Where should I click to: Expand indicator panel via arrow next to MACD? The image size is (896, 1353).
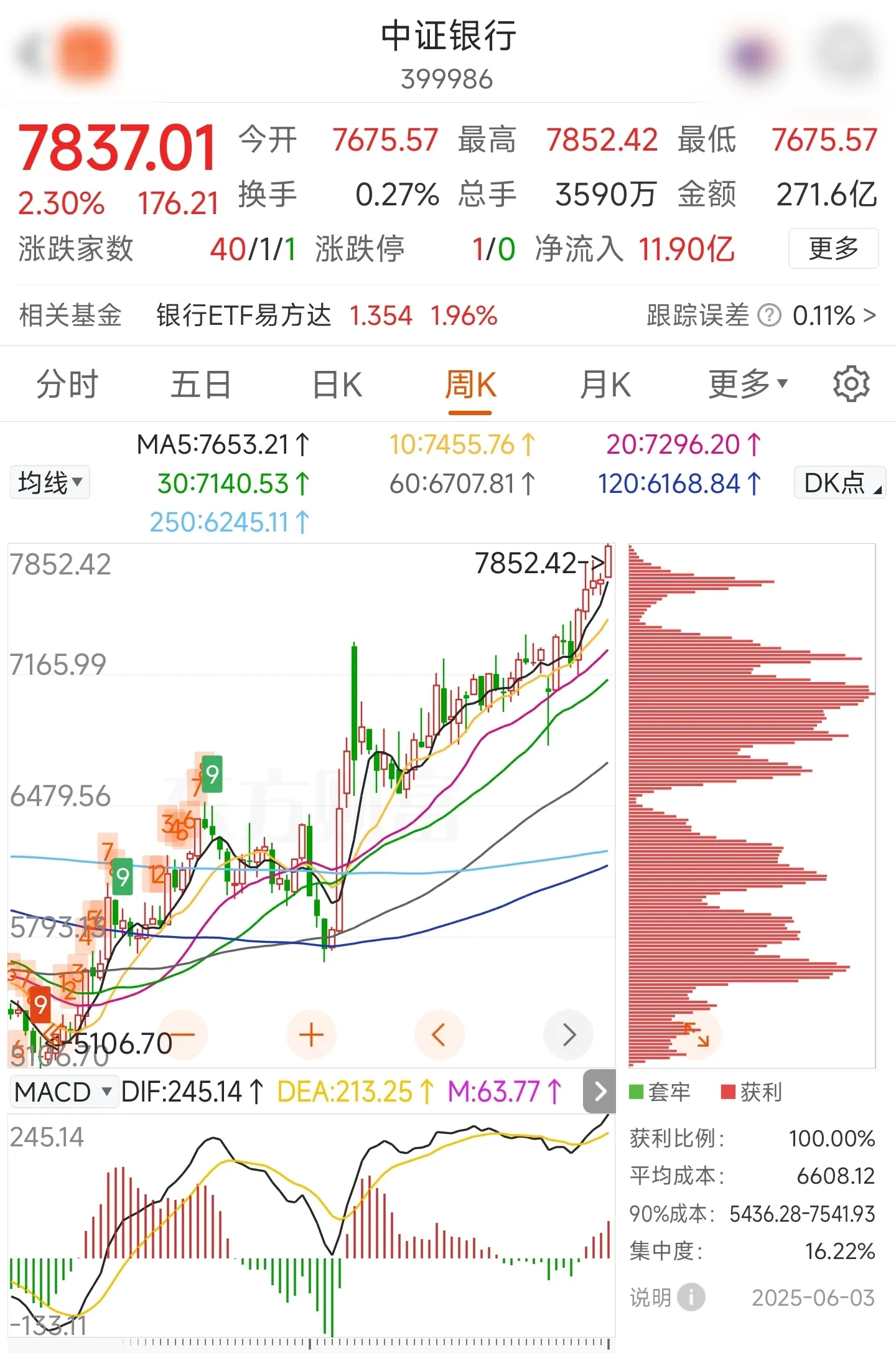click(599, 1090)
